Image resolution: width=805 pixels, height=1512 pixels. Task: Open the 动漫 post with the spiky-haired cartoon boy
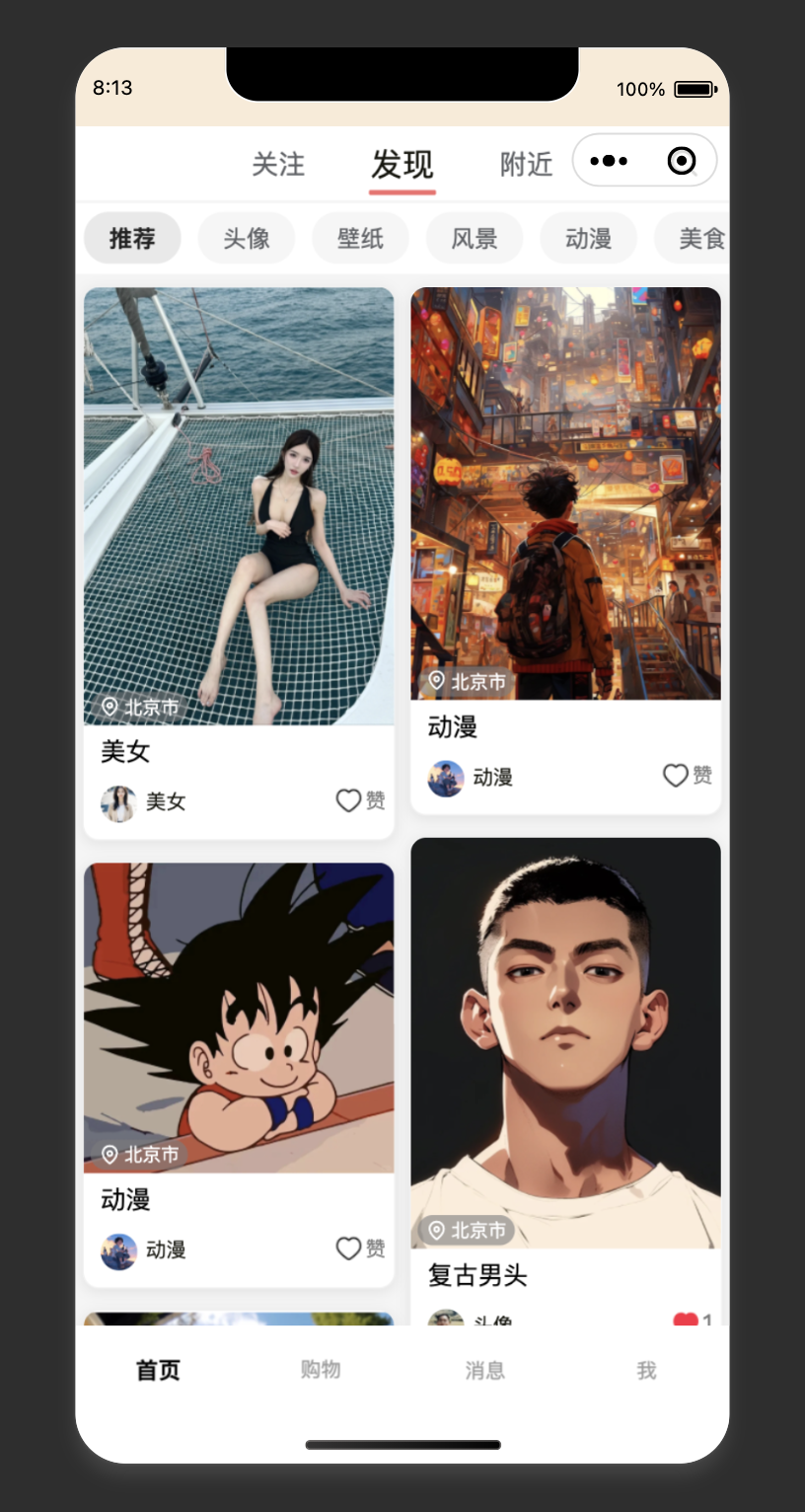pos(239,1018)
